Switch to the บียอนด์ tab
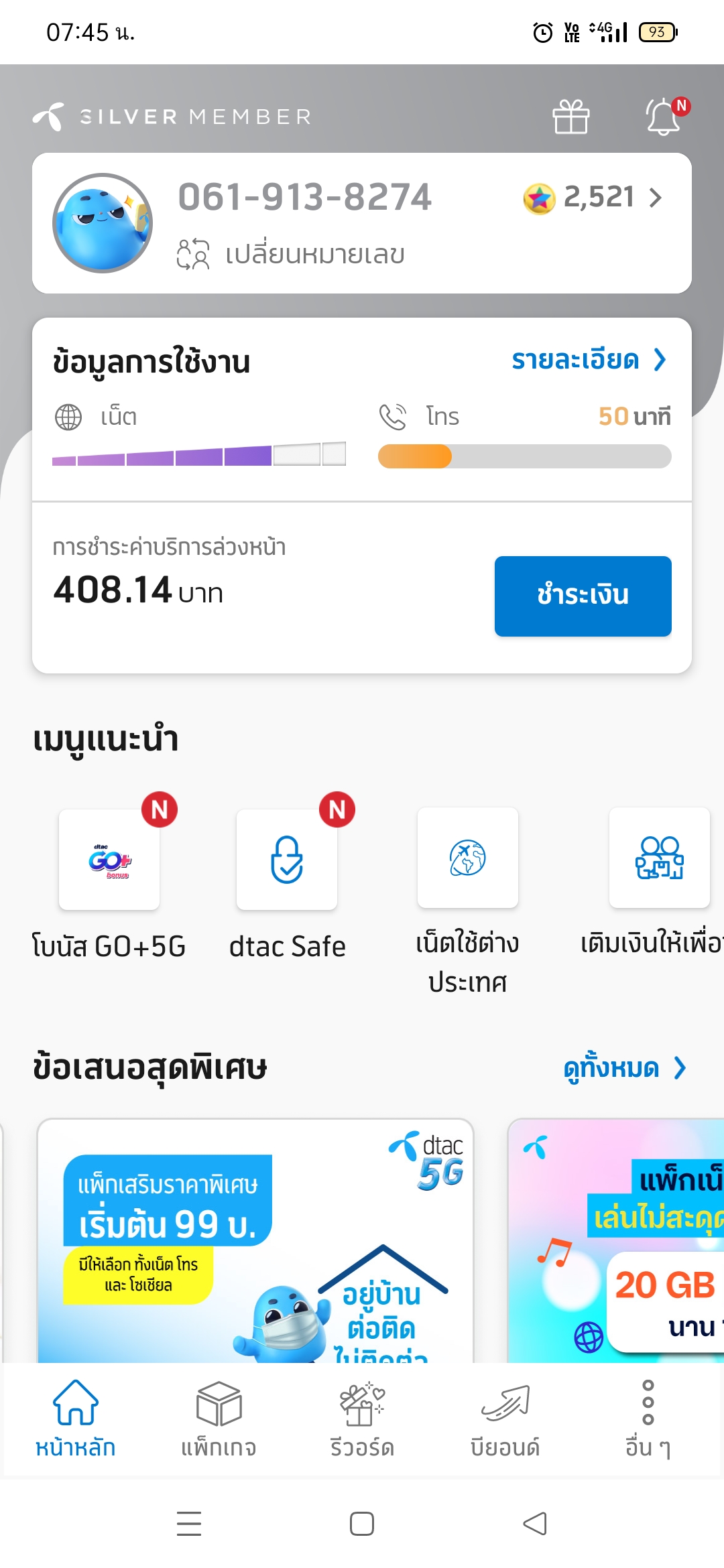This screenshot has height=1568, width=724. [505, 1419]
